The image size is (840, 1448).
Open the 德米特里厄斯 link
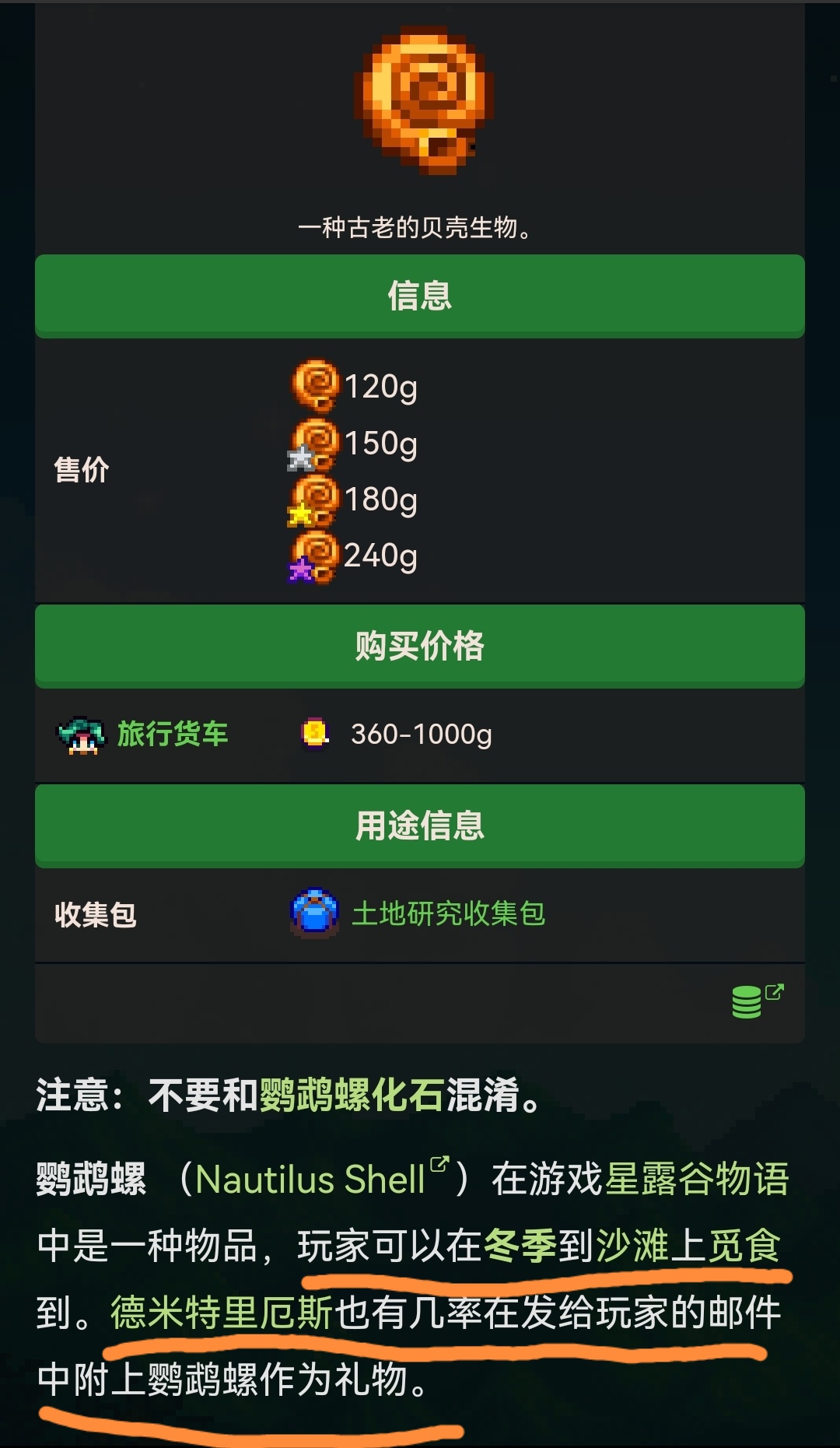222,1313
